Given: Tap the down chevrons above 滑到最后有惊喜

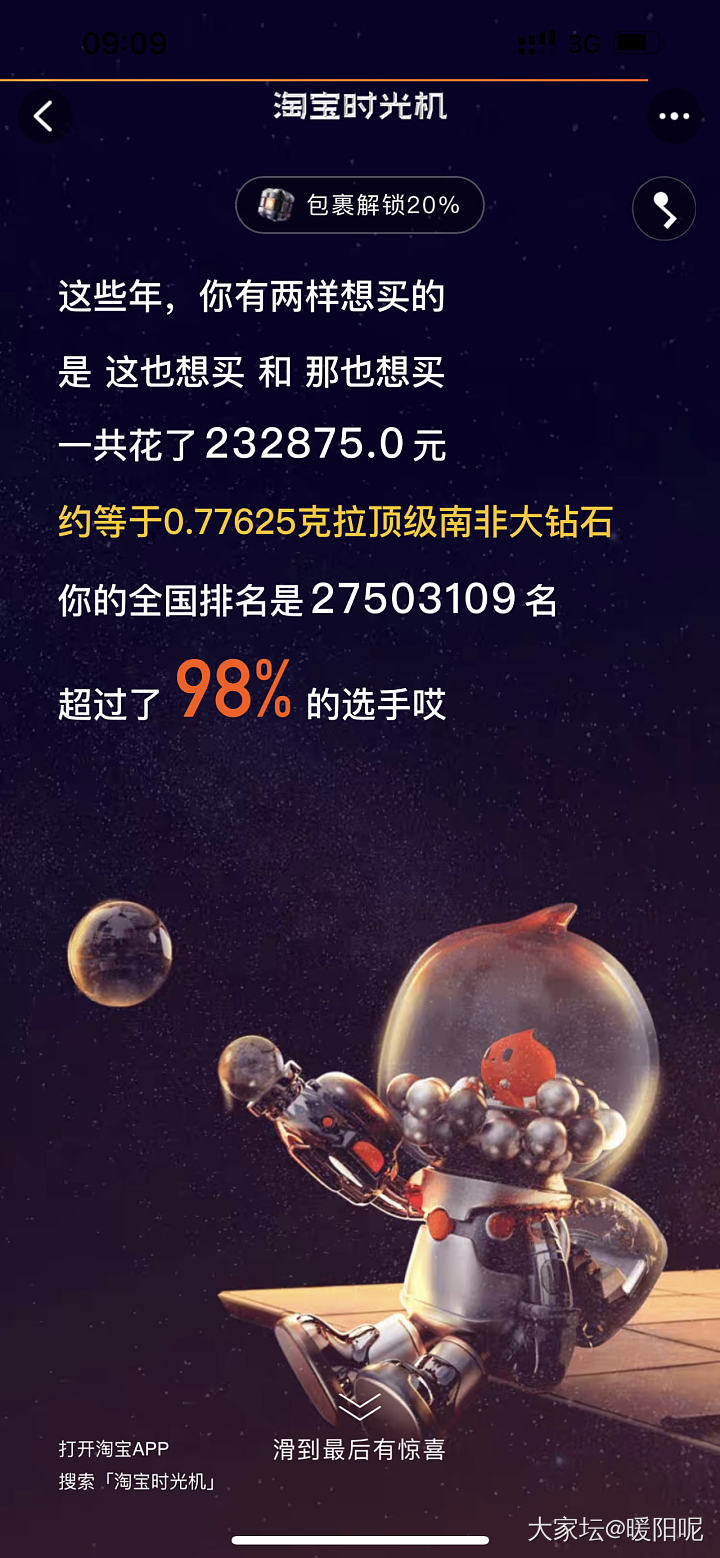Looking at the screenshot, I should click(x=359, y=1408).
